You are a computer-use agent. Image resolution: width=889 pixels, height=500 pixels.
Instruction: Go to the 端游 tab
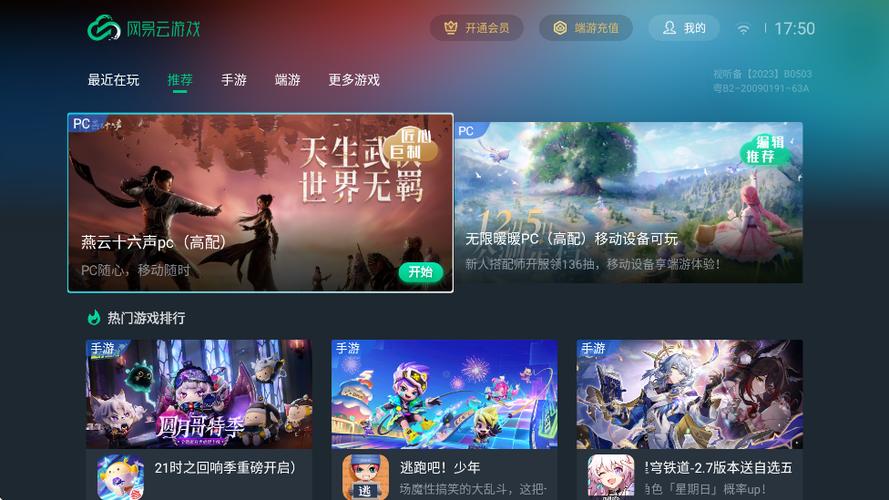pos(288,80)
